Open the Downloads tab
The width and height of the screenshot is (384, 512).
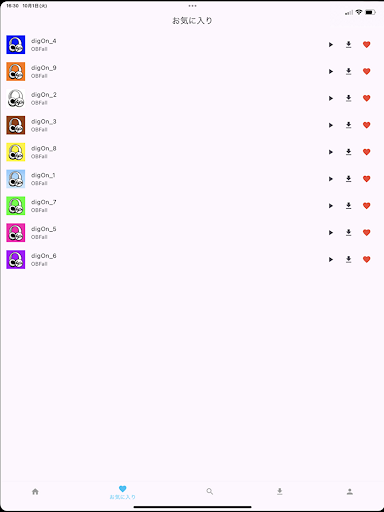(280, 492)
